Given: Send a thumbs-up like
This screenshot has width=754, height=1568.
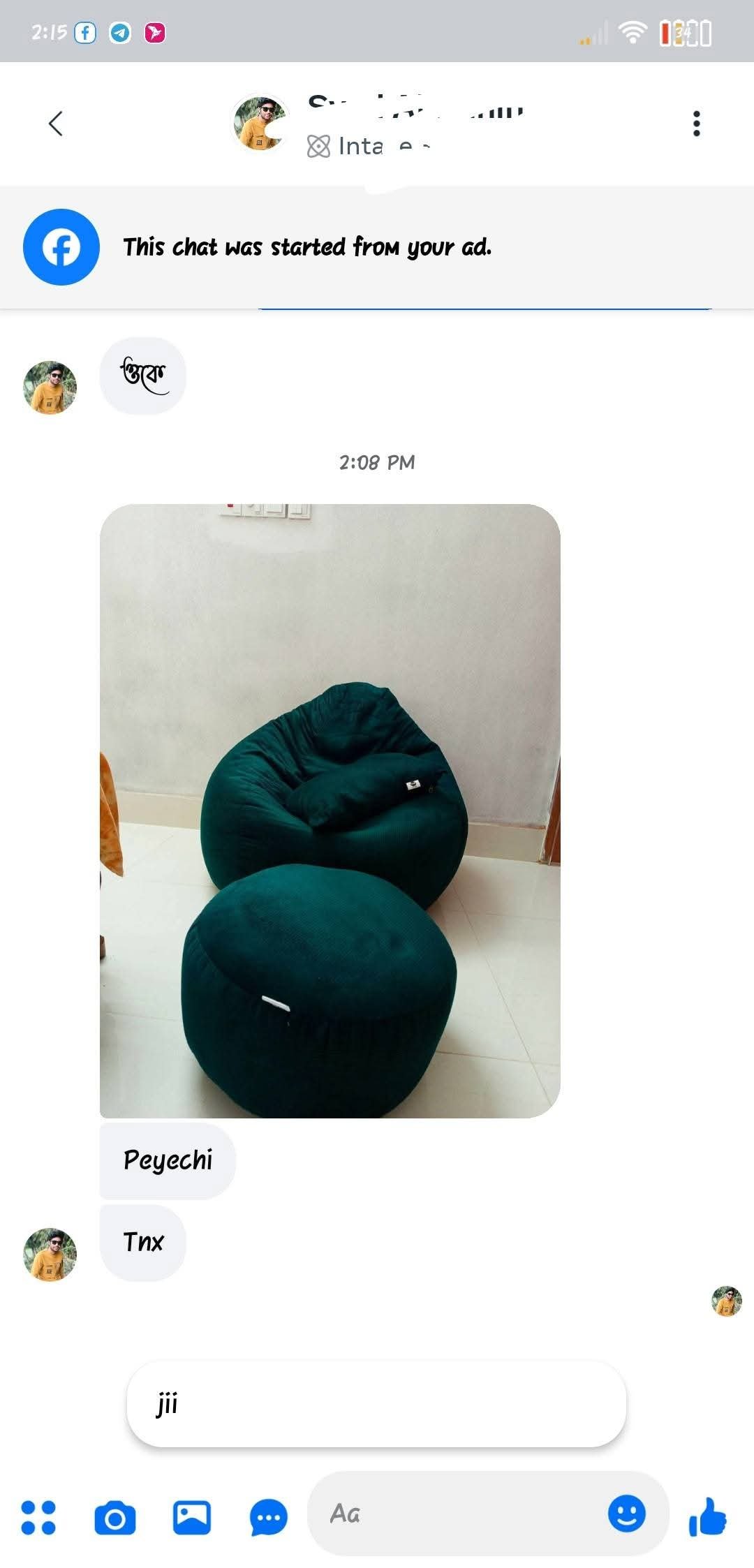Looking at the screenshot, I should 708,1516.
